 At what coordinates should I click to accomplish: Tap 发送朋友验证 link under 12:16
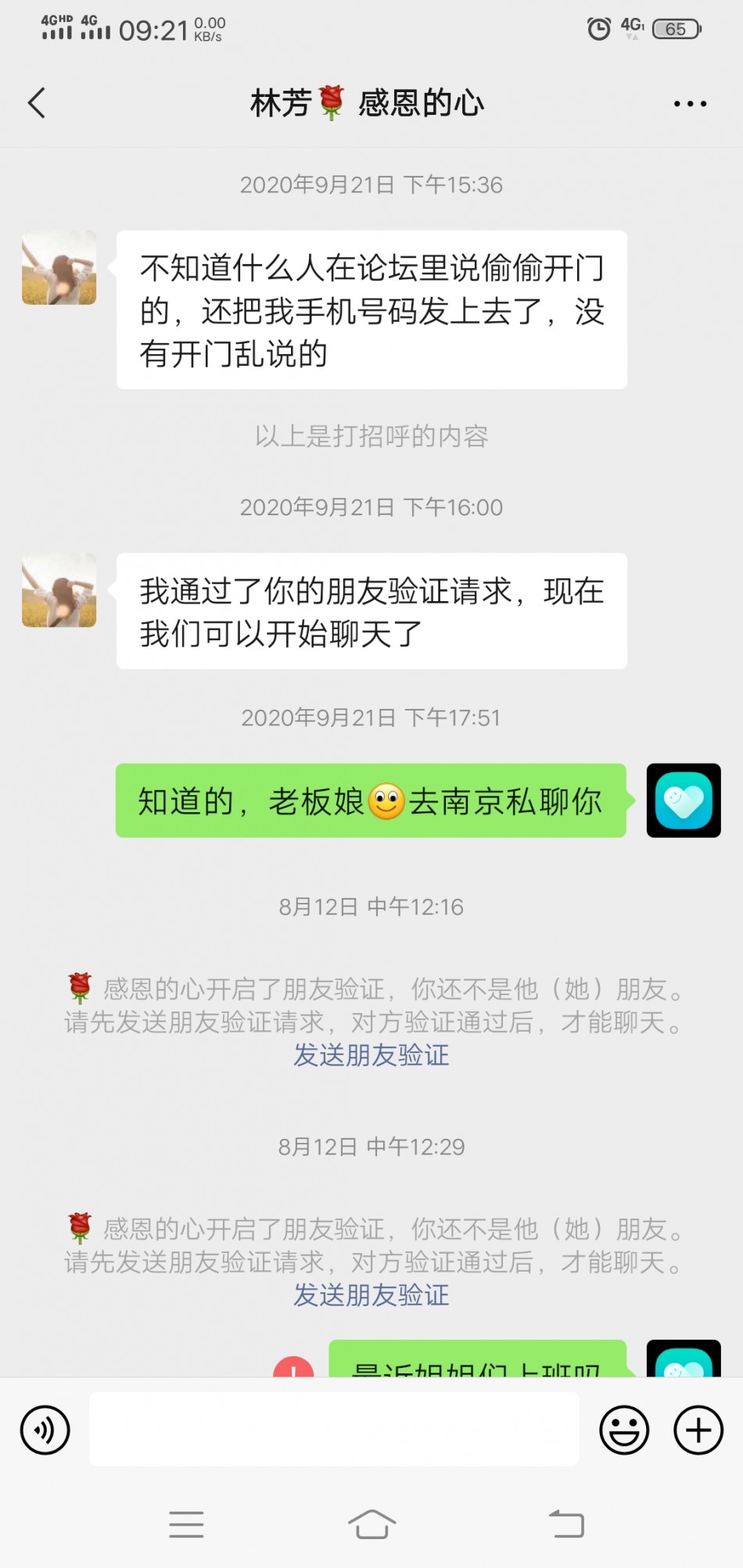pyautogui.click(x=371, y=1055)
